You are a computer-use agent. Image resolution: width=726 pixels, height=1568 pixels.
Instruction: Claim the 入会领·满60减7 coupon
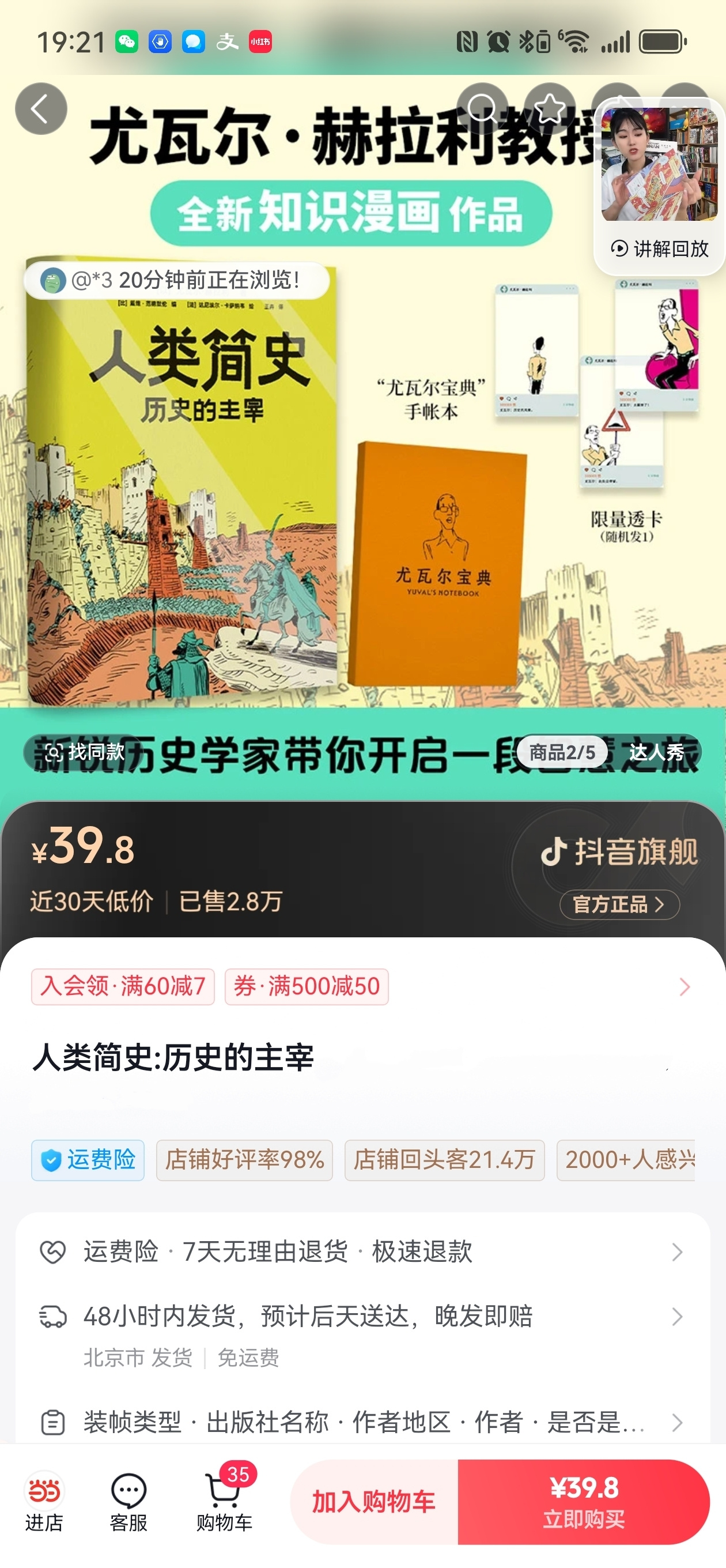(123, 986)
